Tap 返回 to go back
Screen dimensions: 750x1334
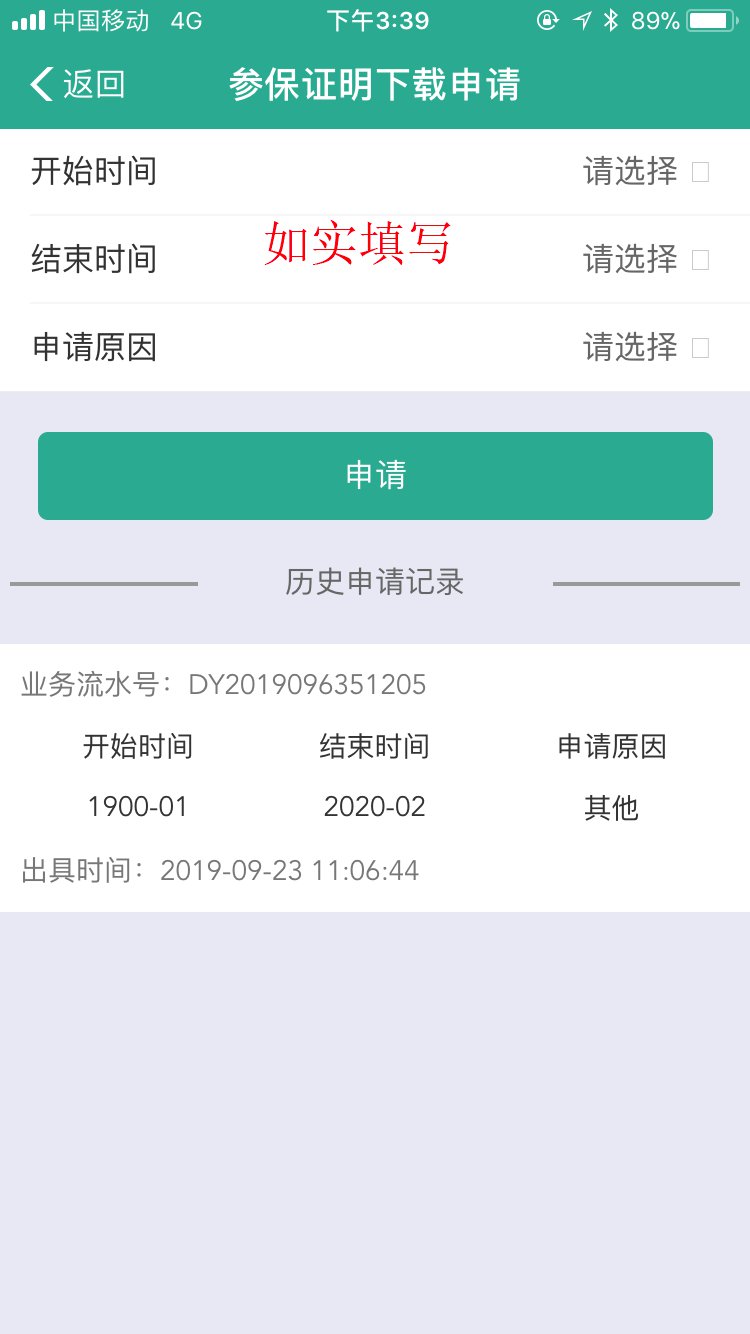[78, 85]
